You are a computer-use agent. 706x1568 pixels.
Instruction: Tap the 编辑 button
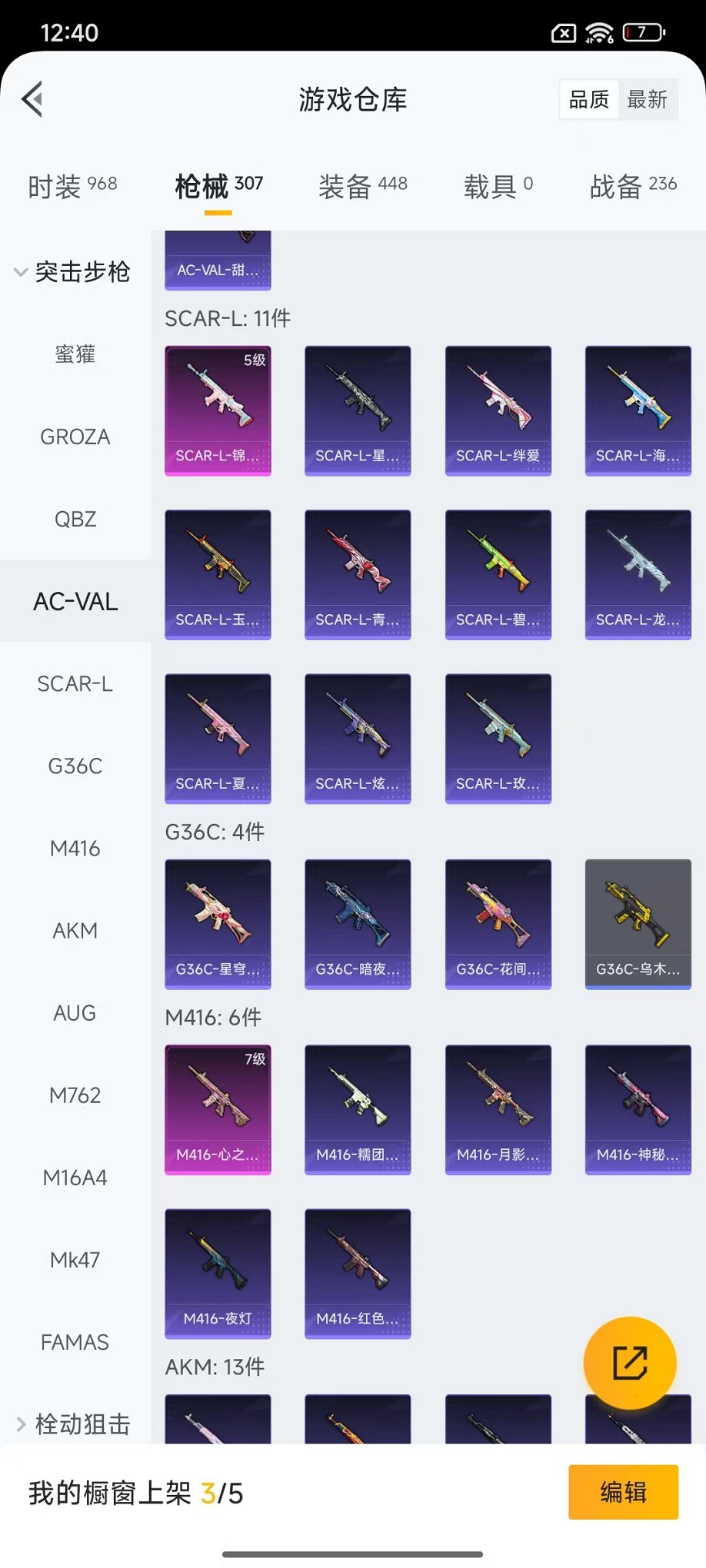coord(623,1492)
